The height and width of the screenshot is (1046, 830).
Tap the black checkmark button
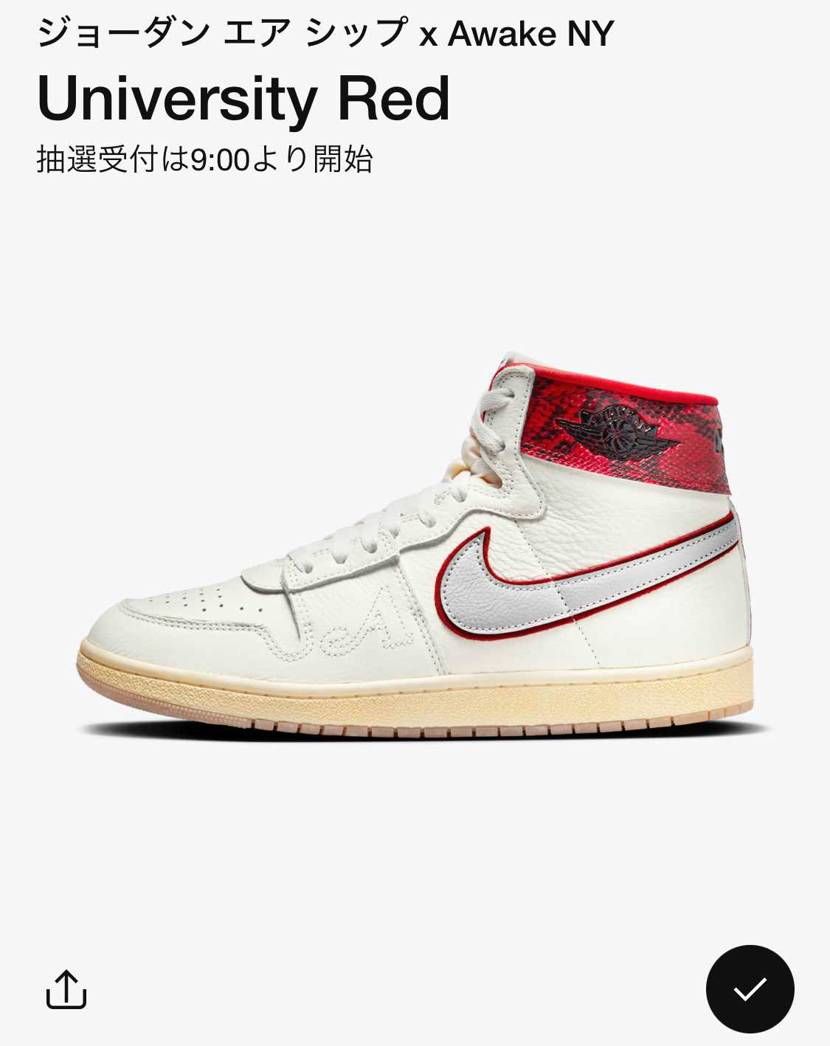(750, 989)
